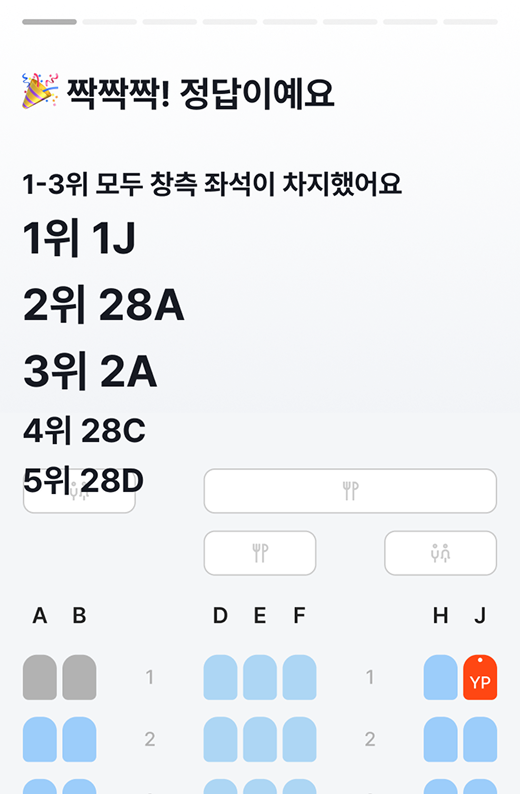Choose window seat 2A
The image size is (520, 794).
(39, 739)
